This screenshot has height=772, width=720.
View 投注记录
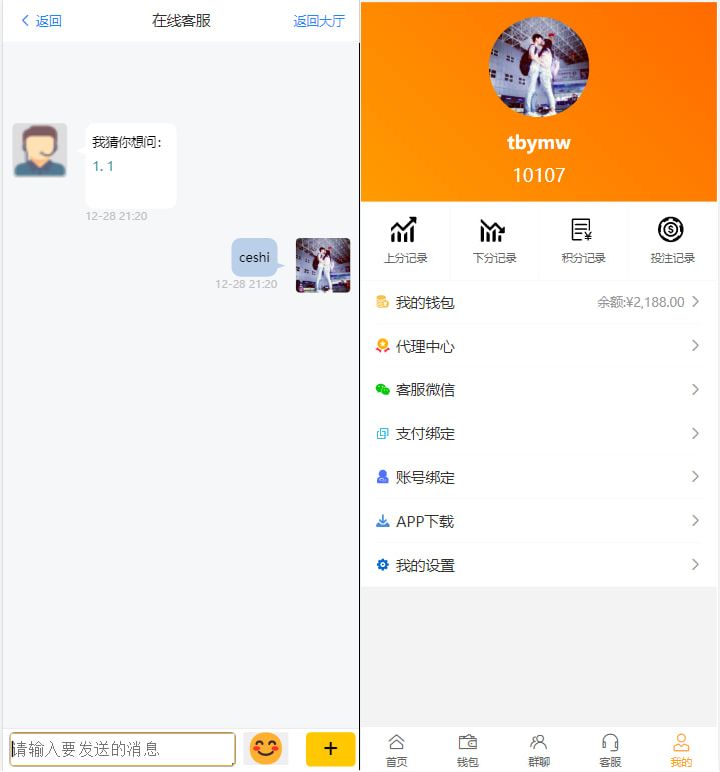click(672, 240)
